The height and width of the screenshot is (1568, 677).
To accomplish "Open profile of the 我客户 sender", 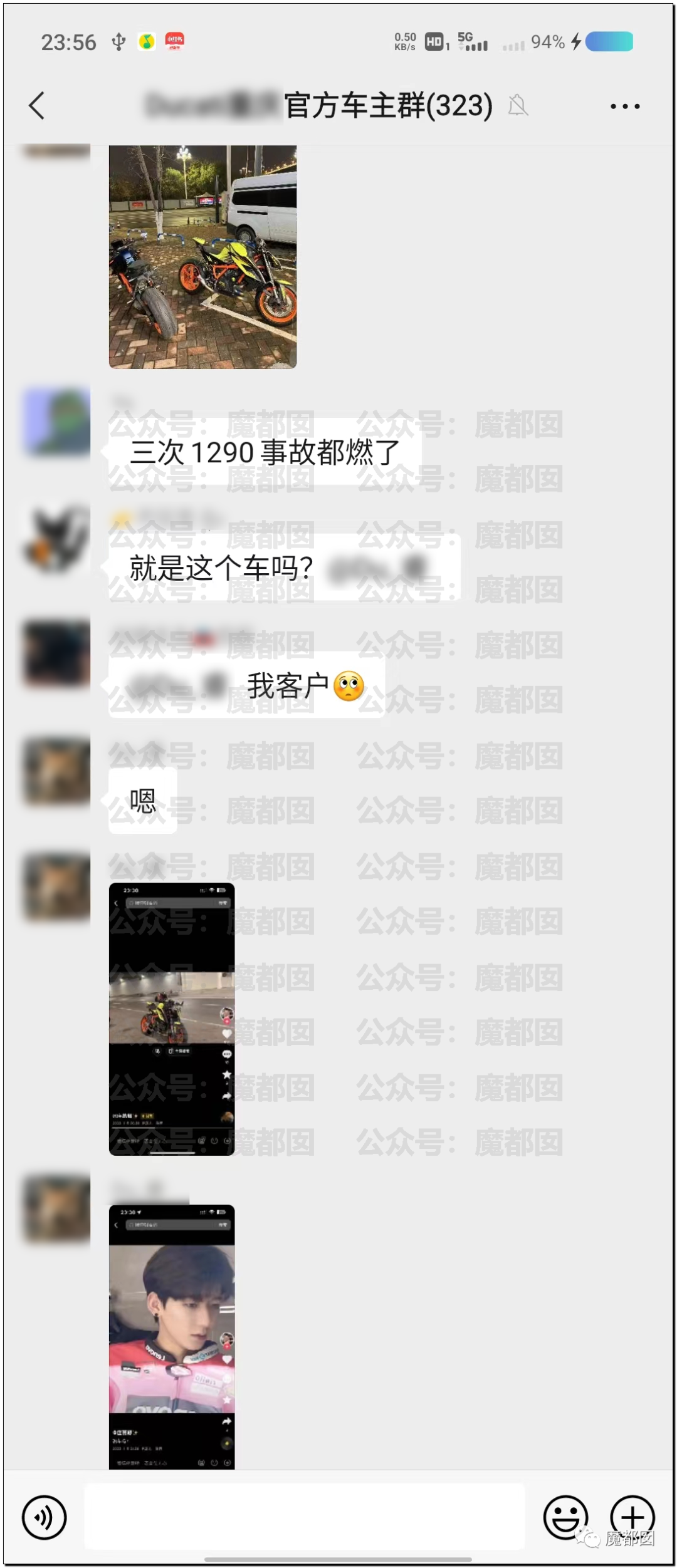I will click(57, 654).
